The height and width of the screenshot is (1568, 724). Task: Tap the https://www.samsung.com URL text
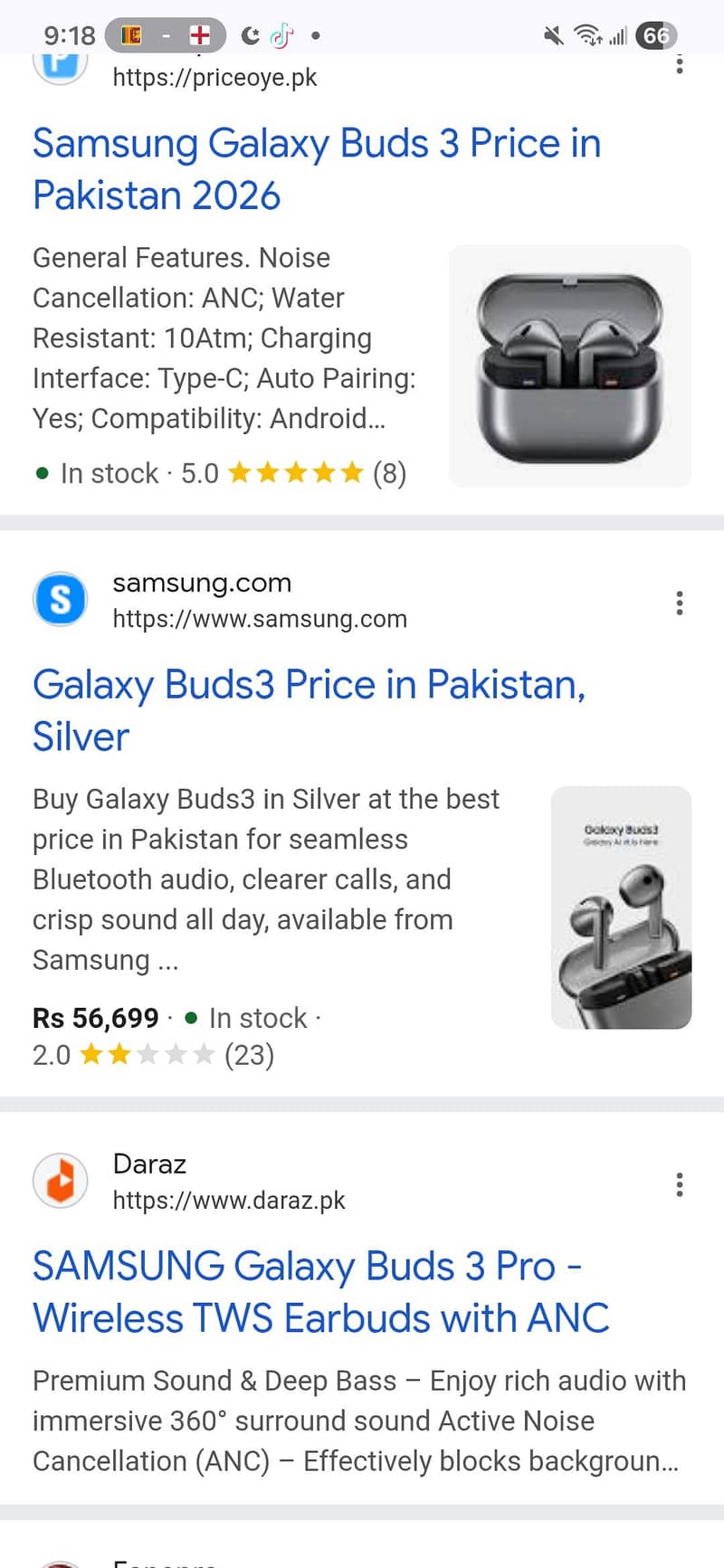click(260, 619)
